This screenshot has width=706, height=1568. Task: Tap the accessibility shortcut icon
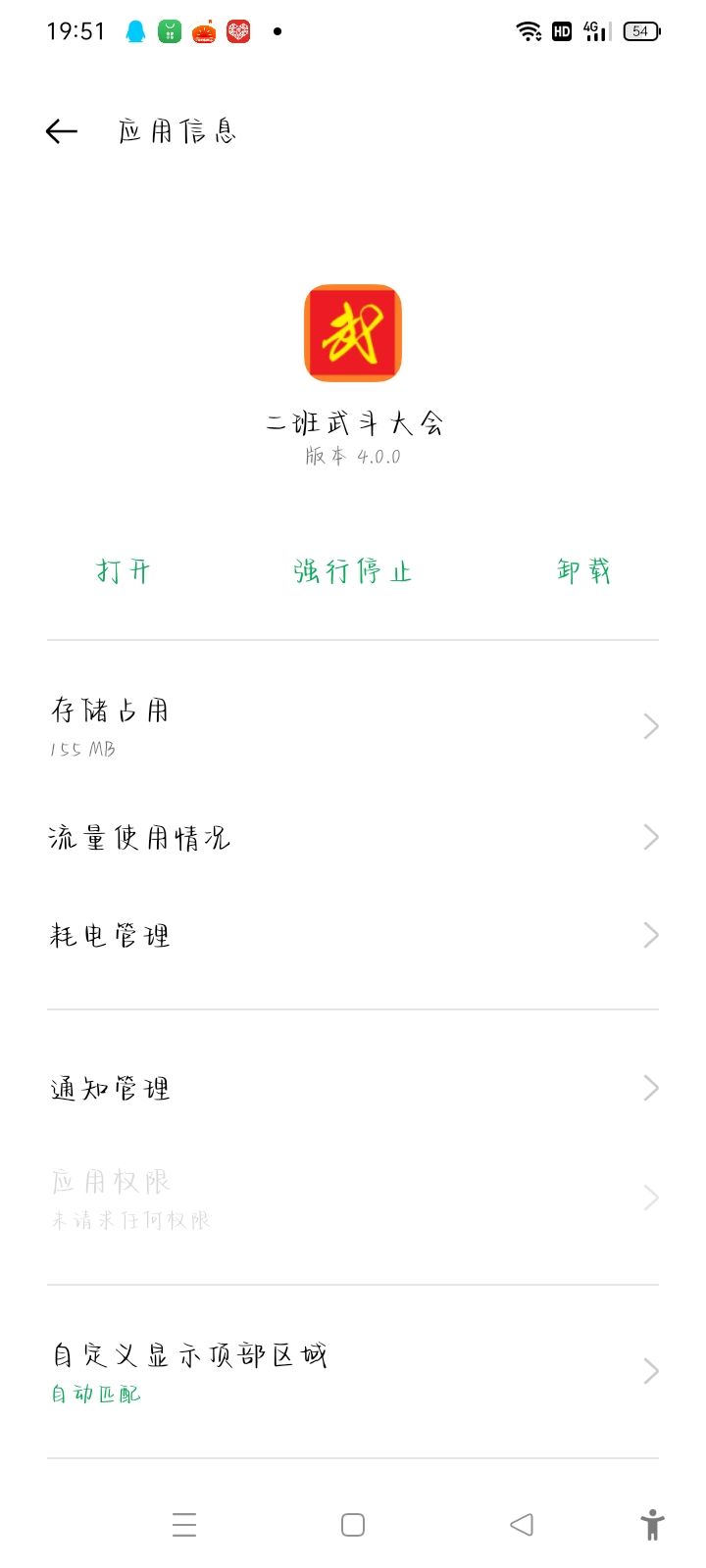652,1525
